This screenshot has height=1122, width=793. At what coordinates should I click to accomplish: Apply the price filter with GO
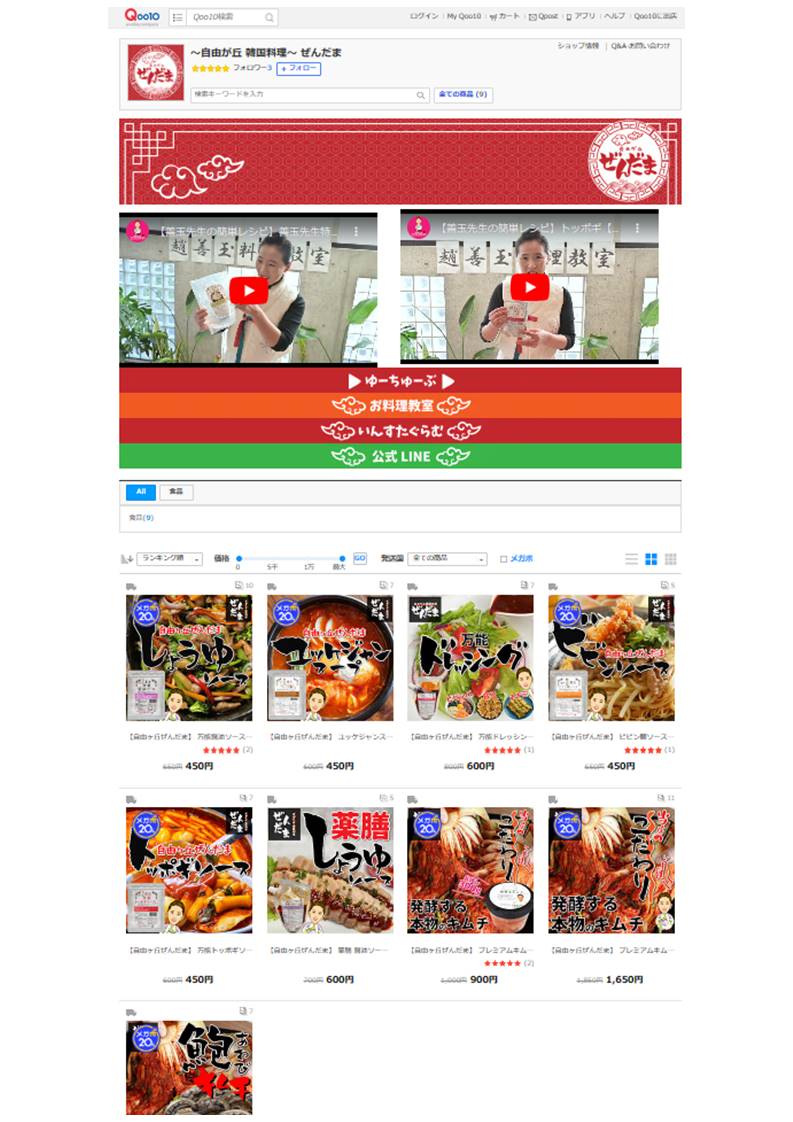360,558
